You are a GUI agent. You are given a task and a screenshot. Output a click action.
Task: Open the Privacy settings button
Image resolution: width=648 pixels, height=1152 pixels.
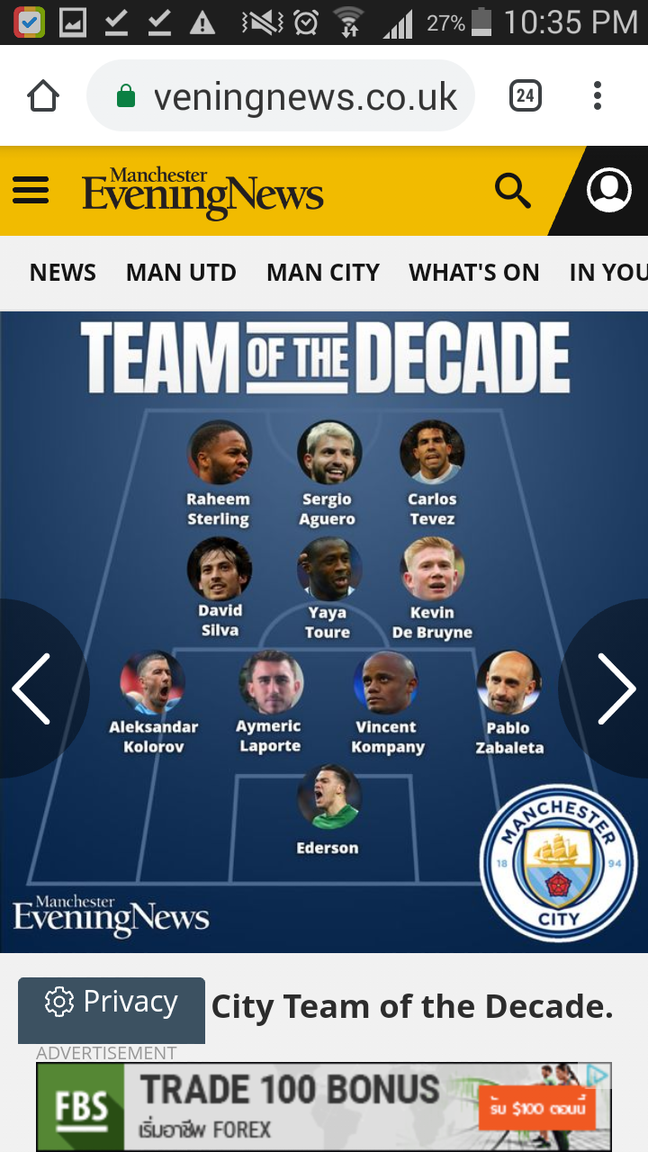pos(112,1003)
